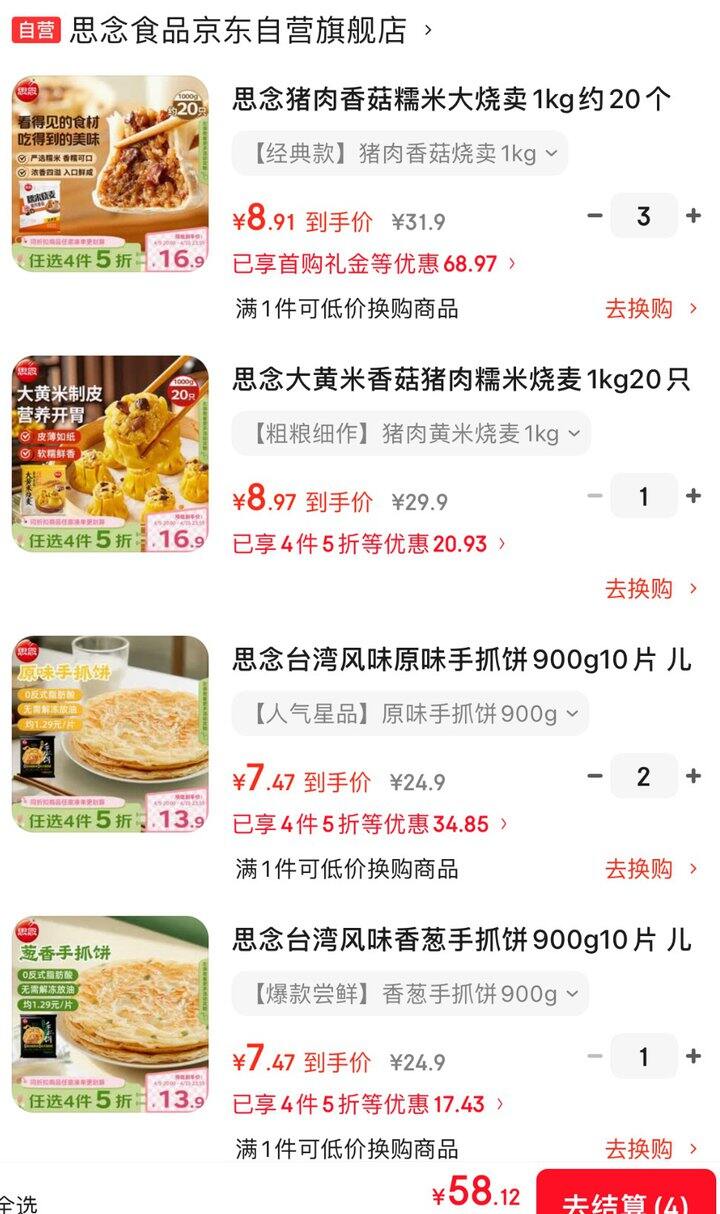Image resolution: width=720 pixels, height=1214 pixels.
Task: See discount details of 17.43 savings
Action: [x=368, y=1104]
